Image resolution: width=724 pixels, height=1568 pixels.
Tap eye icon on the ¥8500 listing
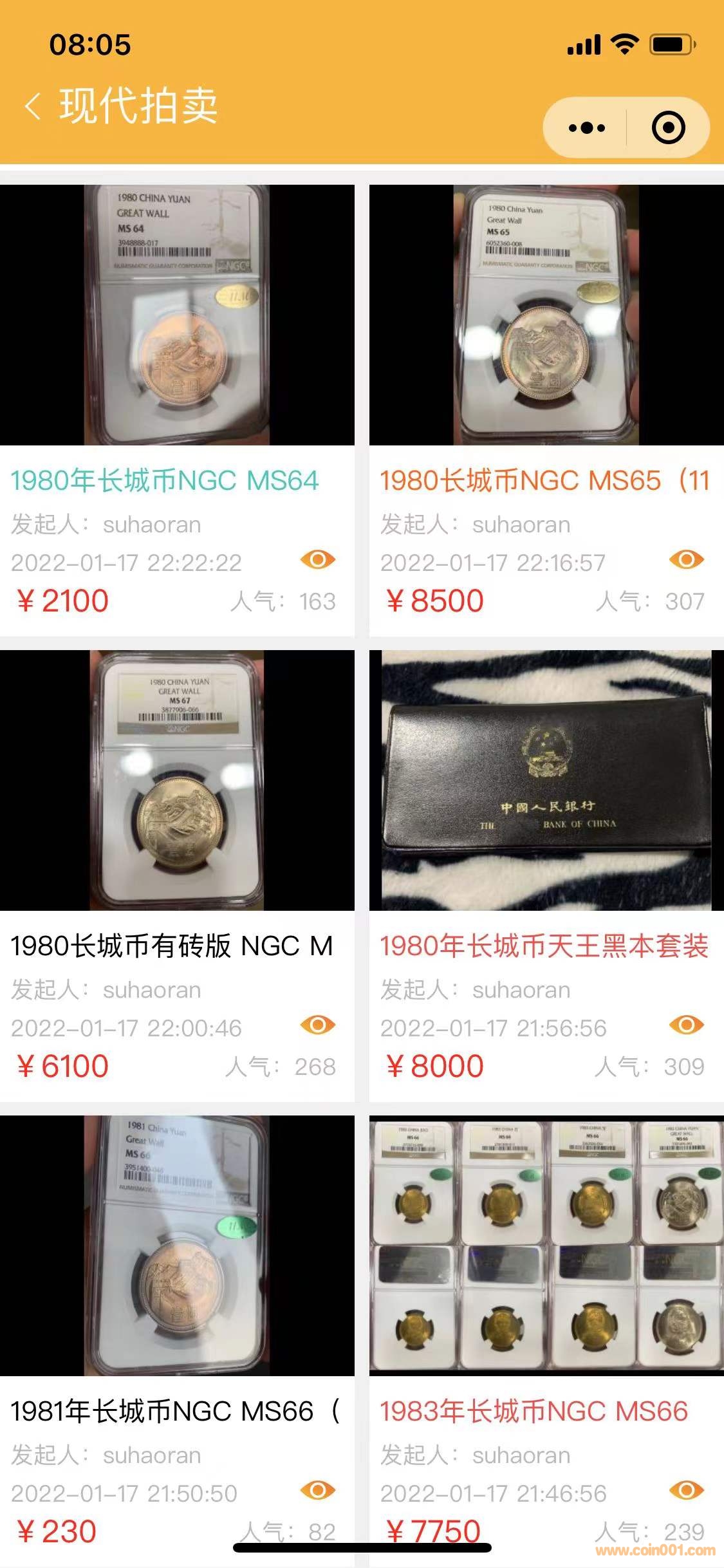pyautogui.click(x=687, y=560)
